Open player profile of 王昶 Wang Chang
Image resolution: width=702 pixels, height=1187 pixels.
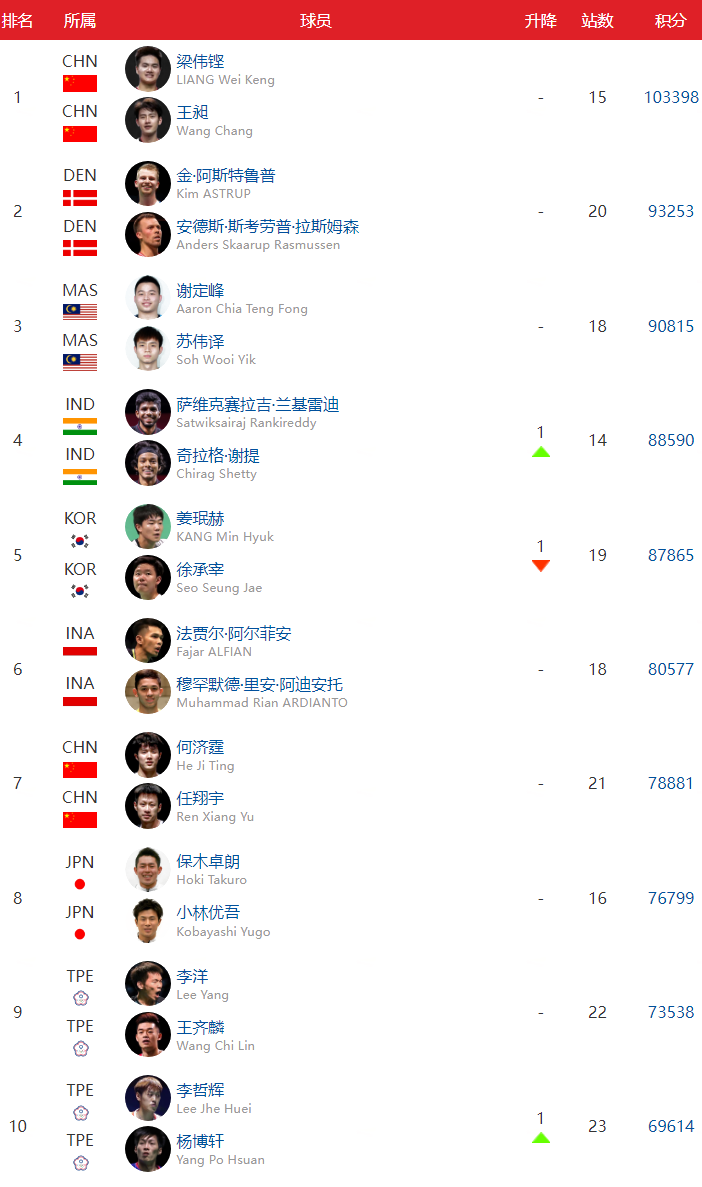[x=192, y=112]
